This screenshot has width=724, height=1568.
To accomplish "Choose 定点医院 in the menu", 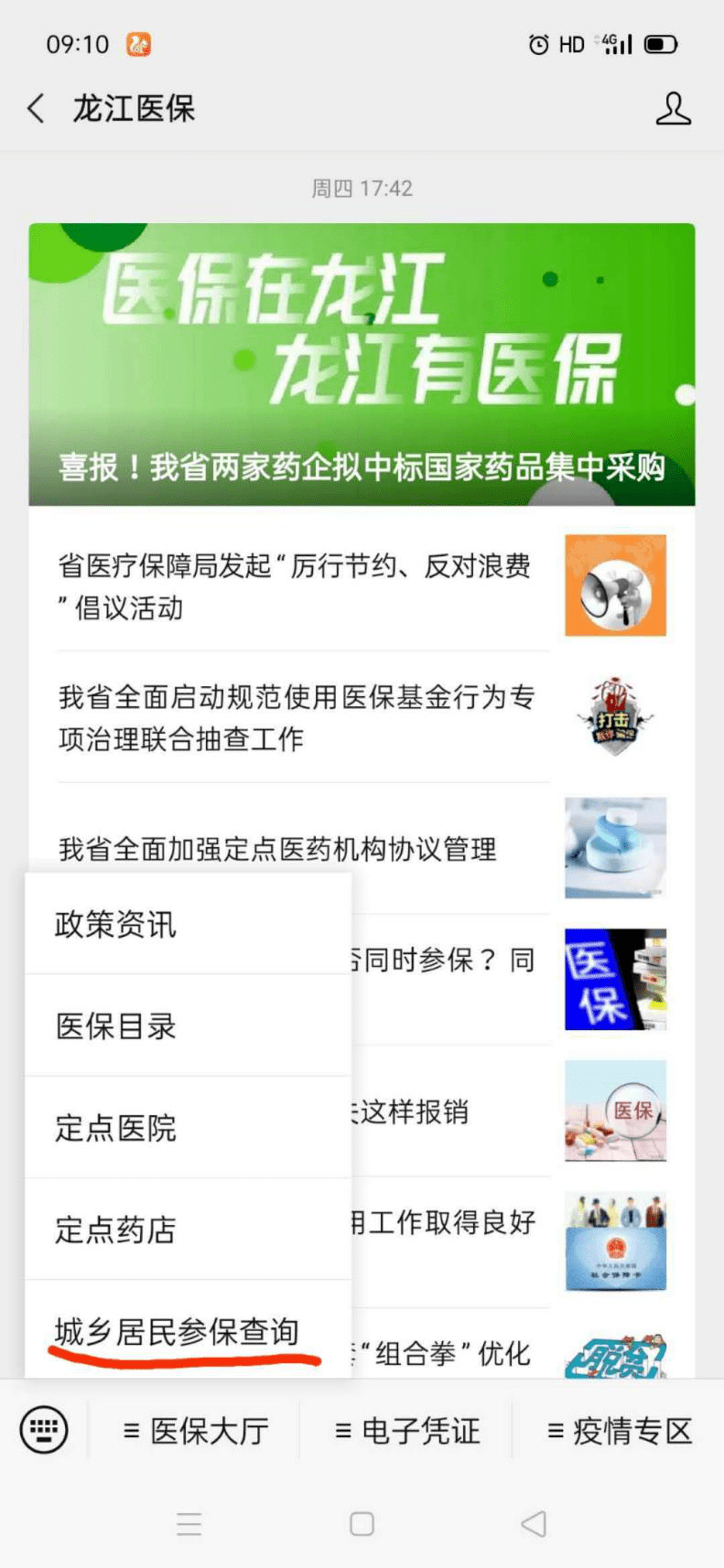I will tap(188, 1127).
